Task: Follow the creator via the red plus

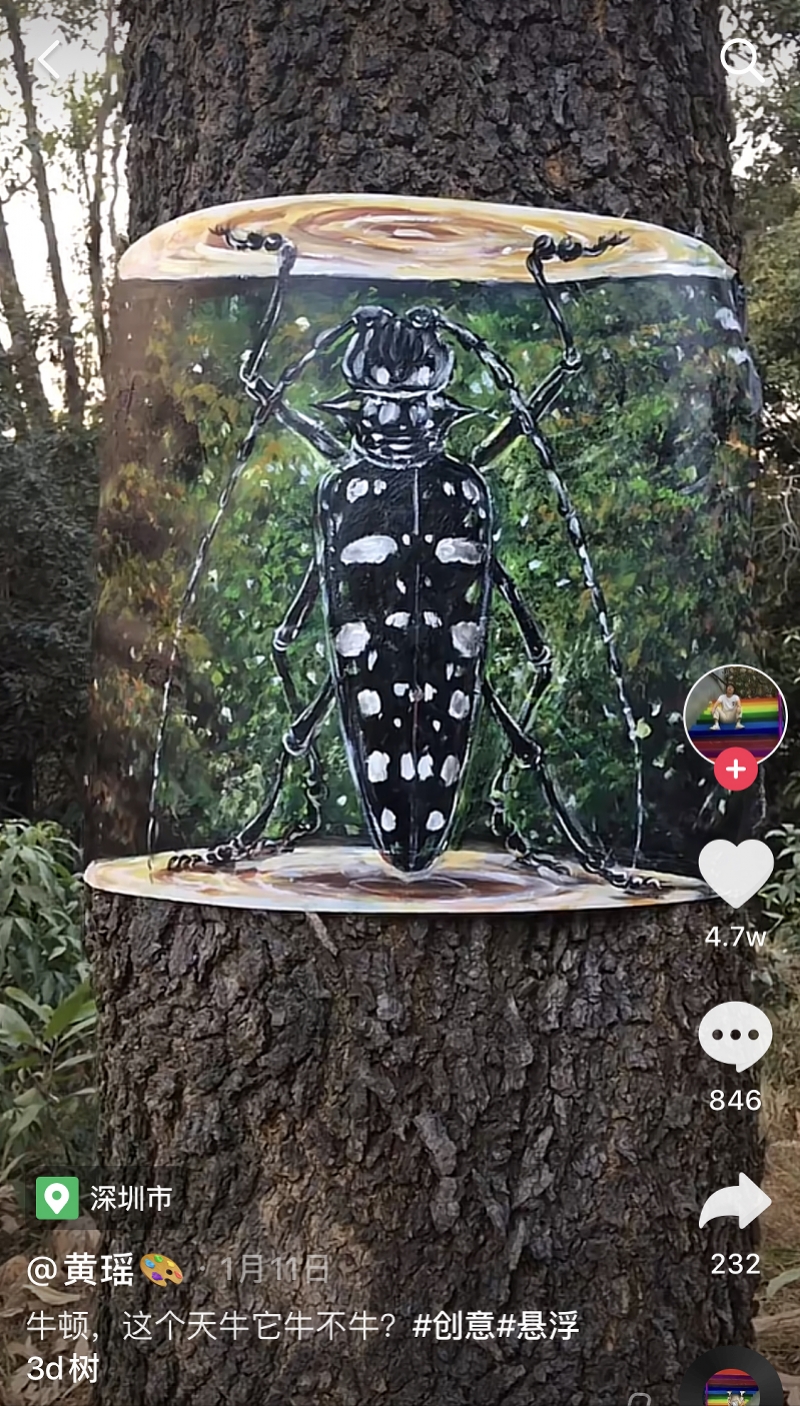Action: click(735, 769)
